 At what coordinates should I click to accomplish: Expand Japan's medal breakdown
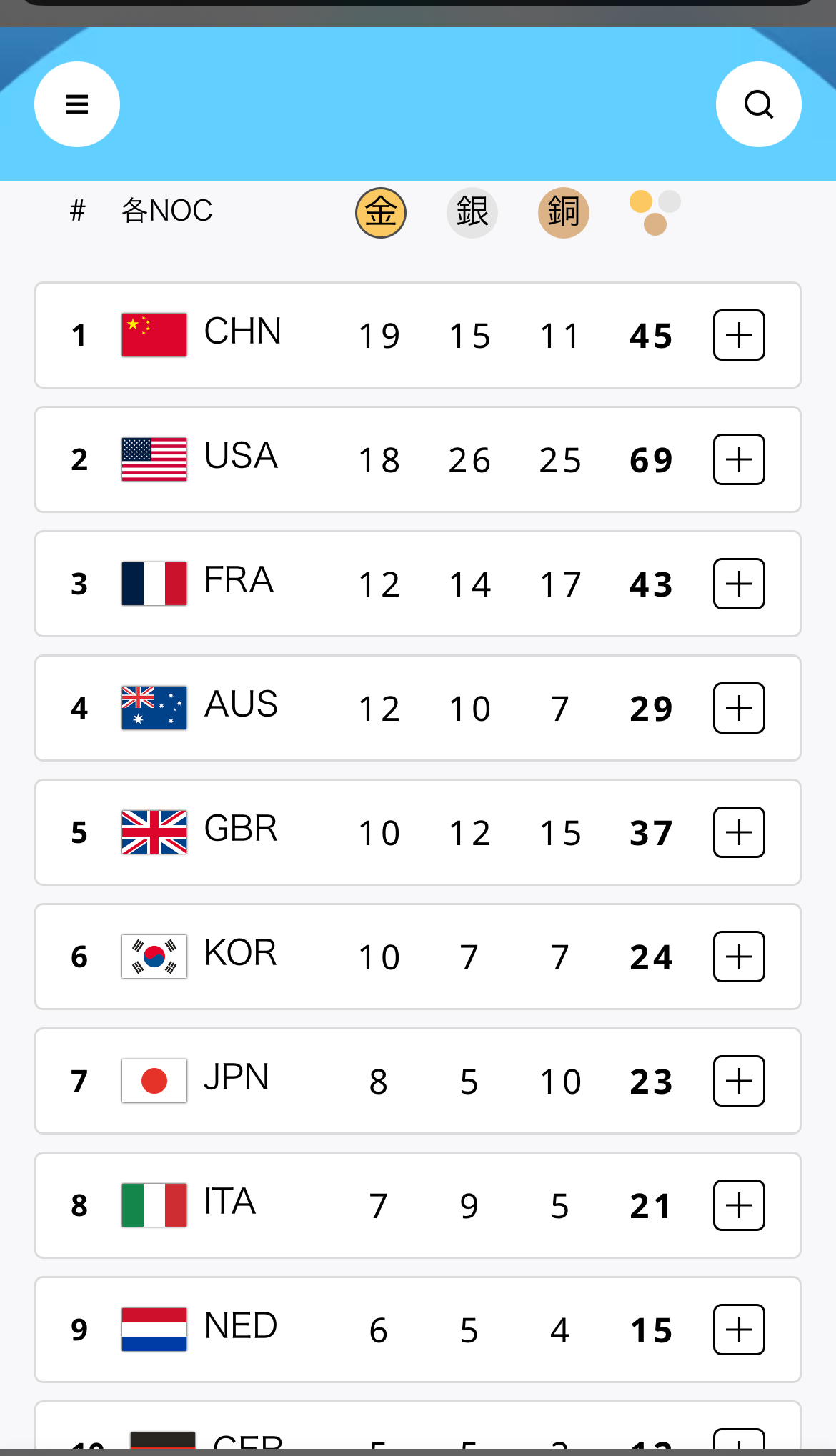click(739, 1081)
